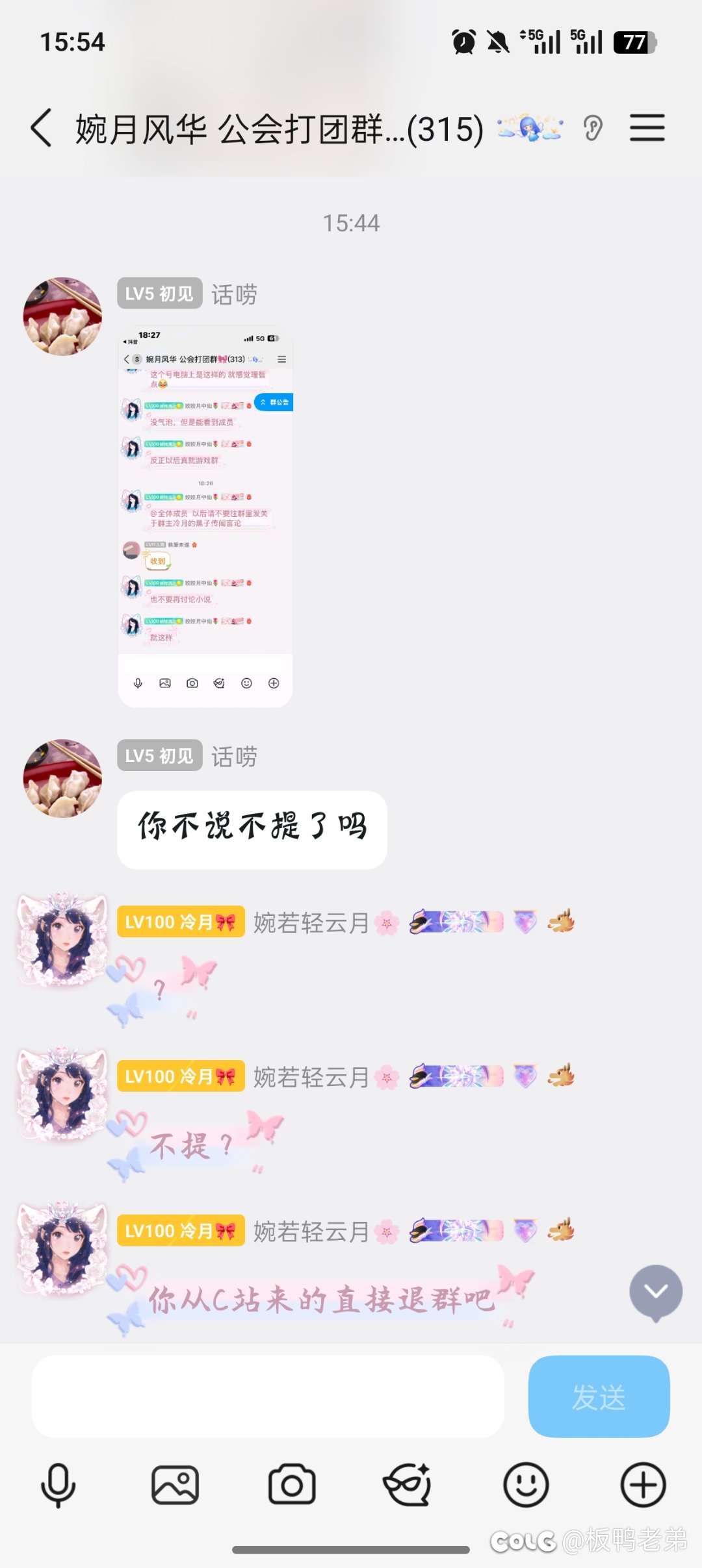
Task: Jump to the latest messages arrow
Action: pyautogui.click(x=656, y=1291)
